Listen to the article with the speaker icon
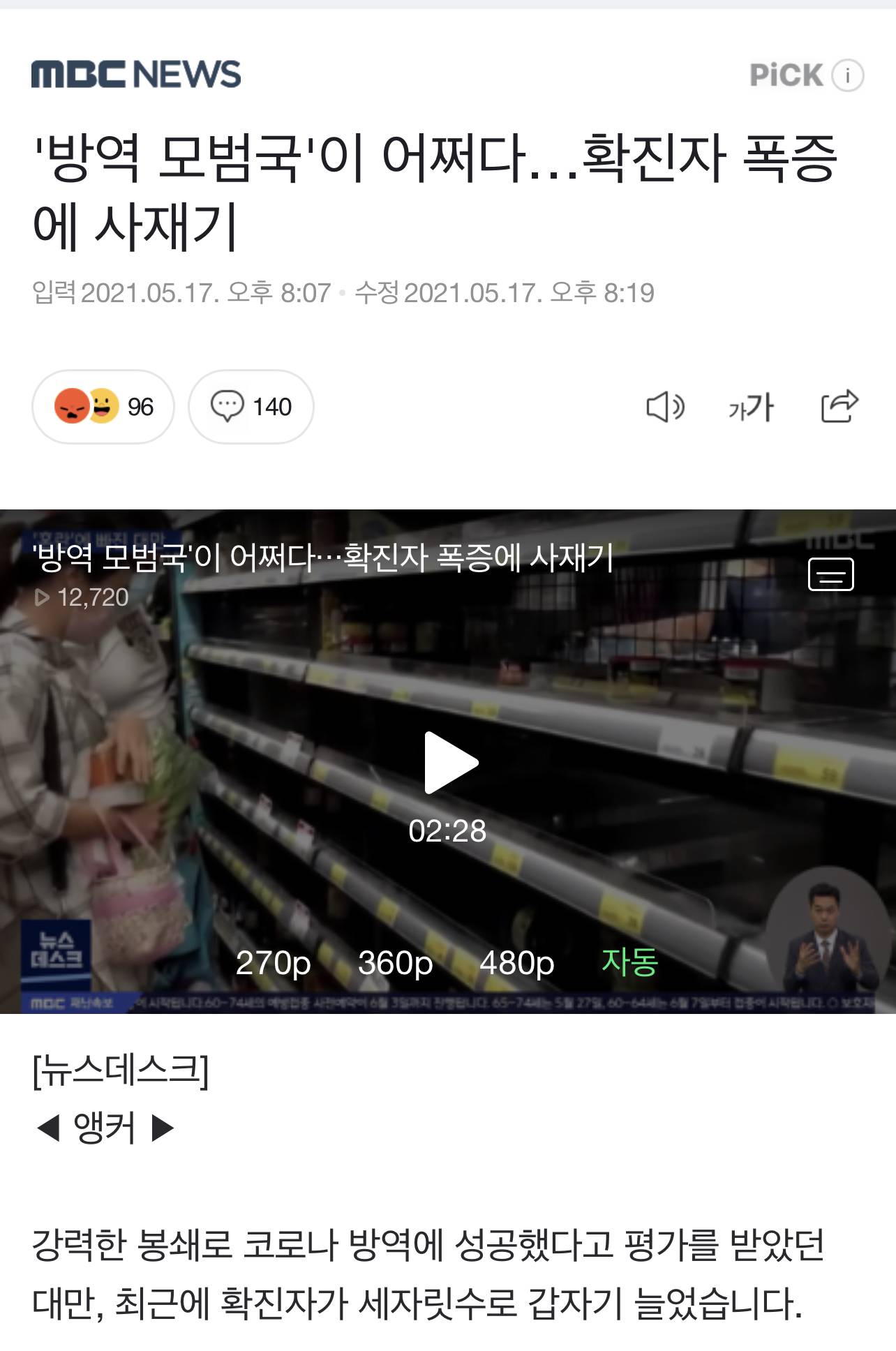 665,406
